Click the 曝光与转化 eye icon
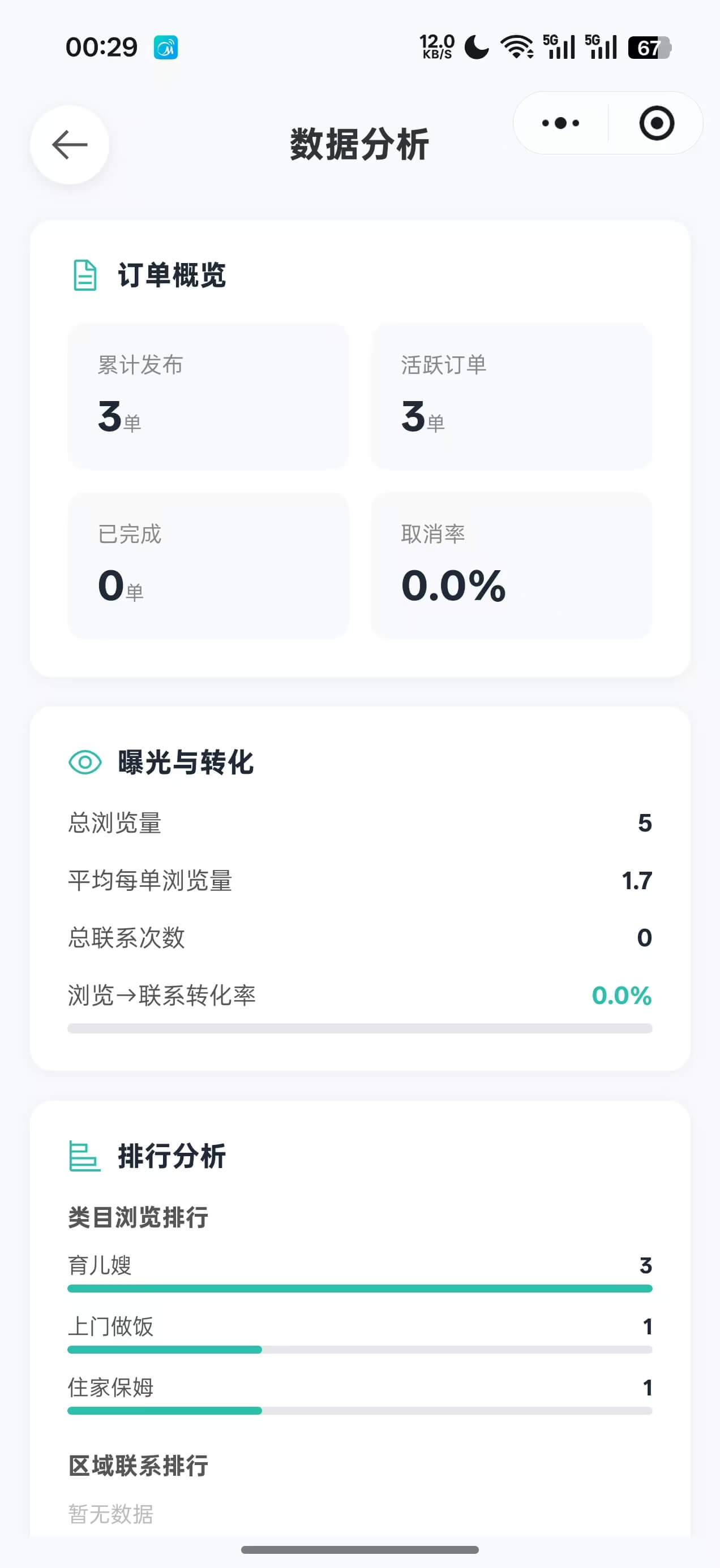Image resolution: width=720 pixels, height=1568 pixels. pos(84,762)
